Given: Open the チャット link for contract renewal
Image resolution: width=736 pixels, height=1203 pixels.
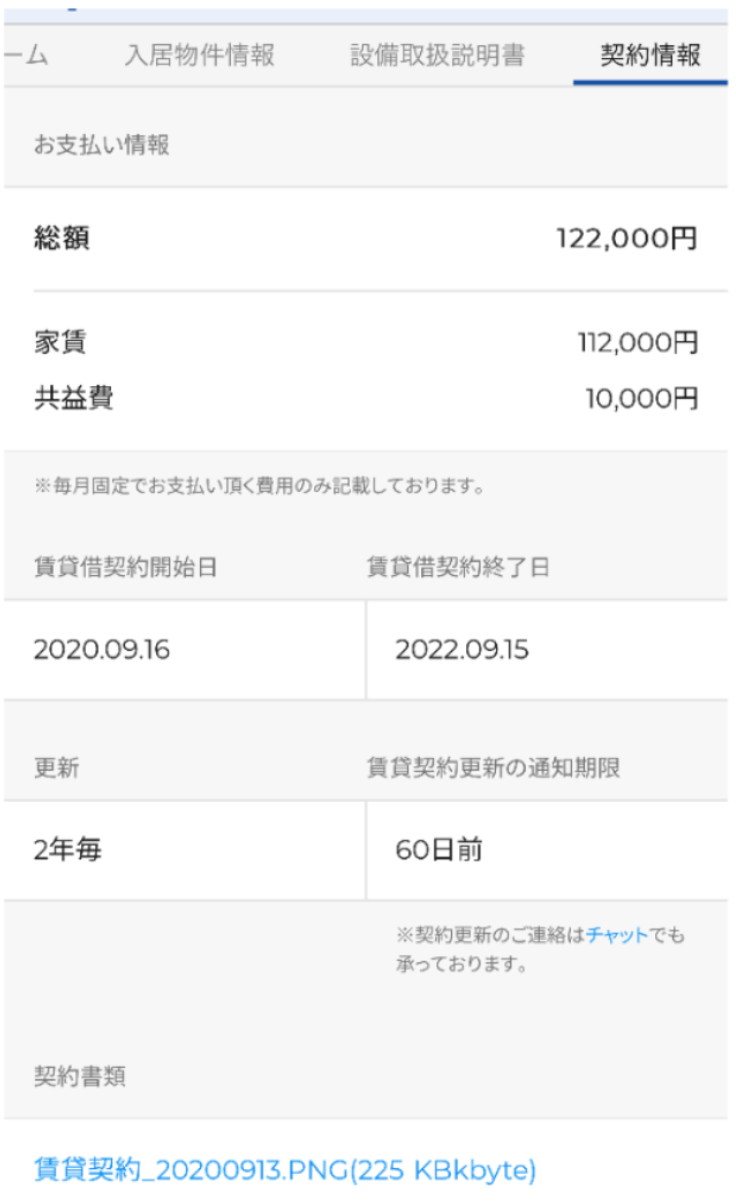Looking at the screenshot, I should pyautogui.click(x=617, y=936).
